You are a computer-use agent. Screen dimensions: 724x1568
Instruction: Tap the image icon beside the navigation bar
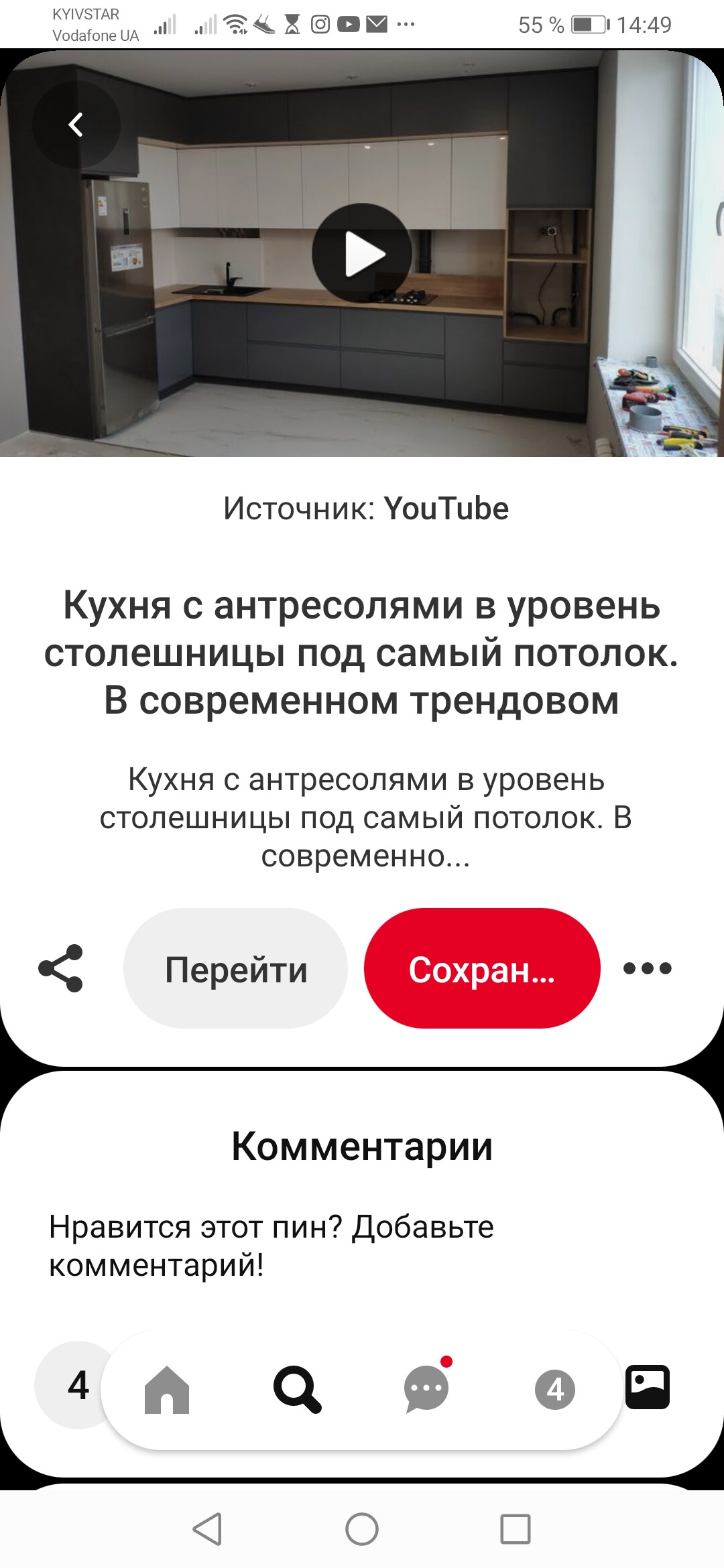click(x=648, y=1387)
